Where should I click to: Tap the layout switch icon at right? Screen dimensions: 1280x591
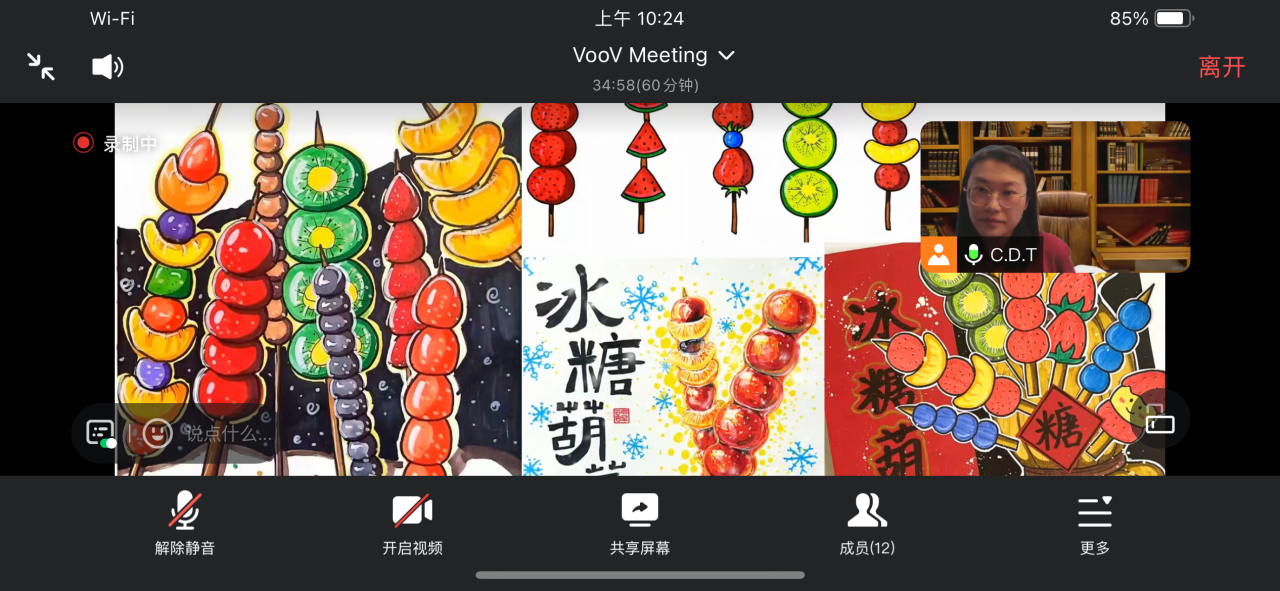pyautogui.click(x=1160, y=424)
